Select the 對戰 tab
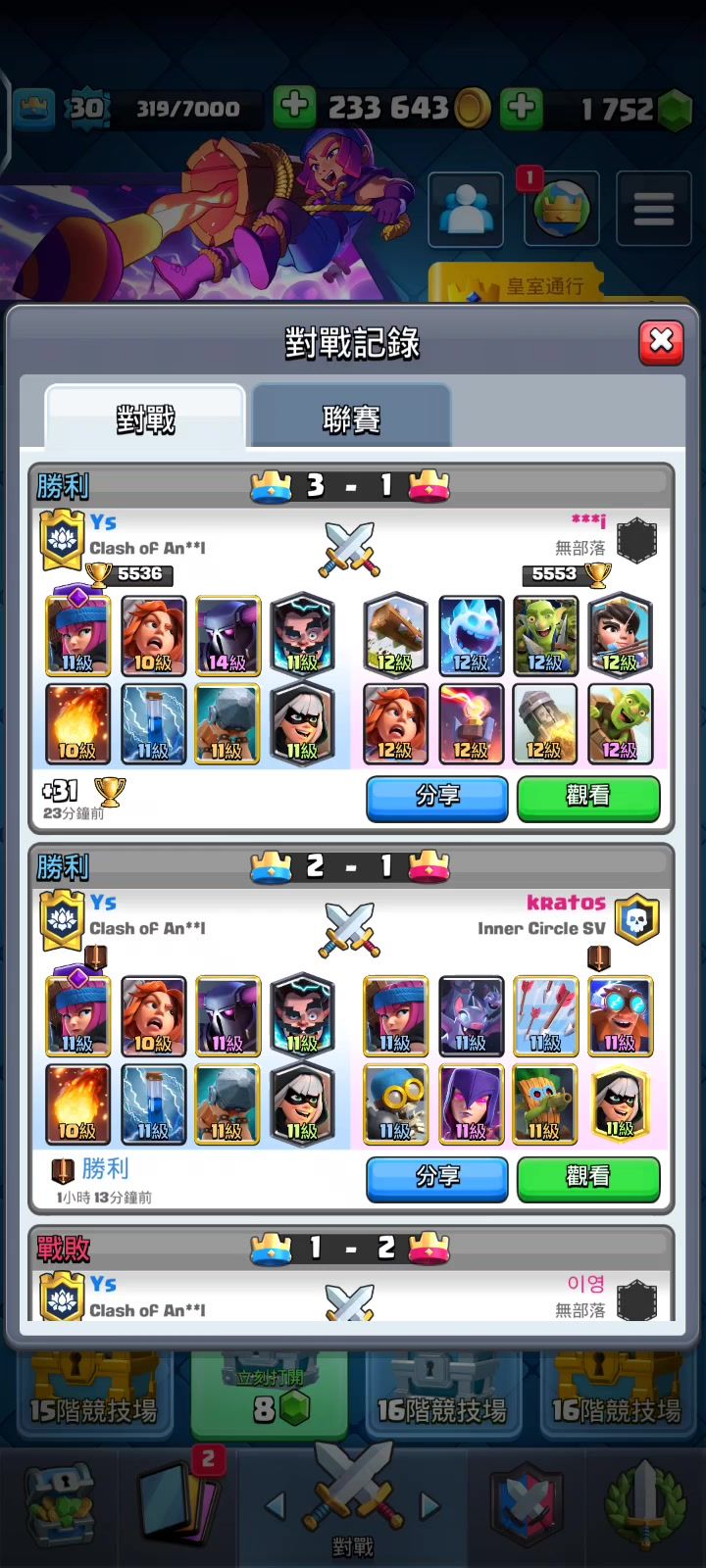Image resolution: width=706 pixels, height=1568 pixels. click(145, 419)
